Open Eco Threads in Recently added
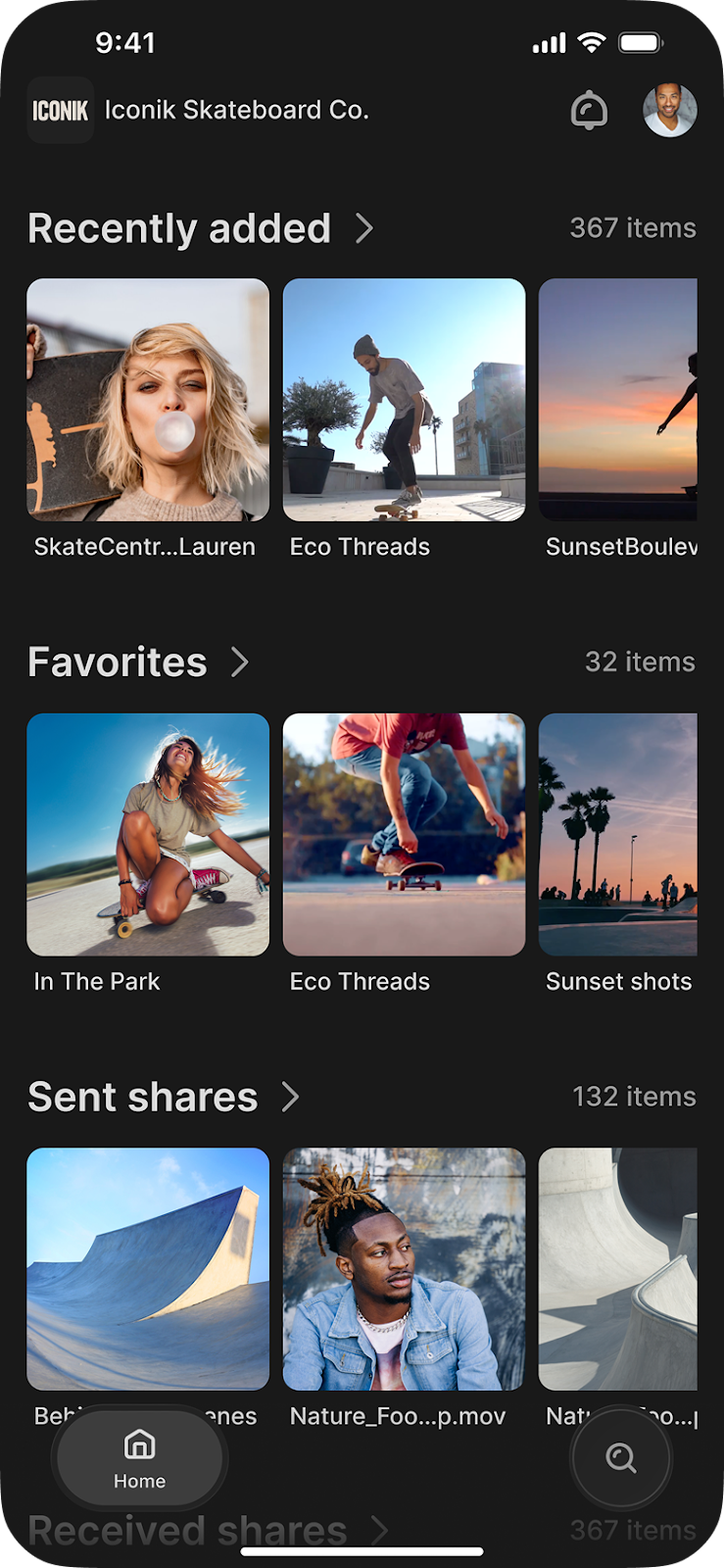724x1568 pixels. [404, 400]
